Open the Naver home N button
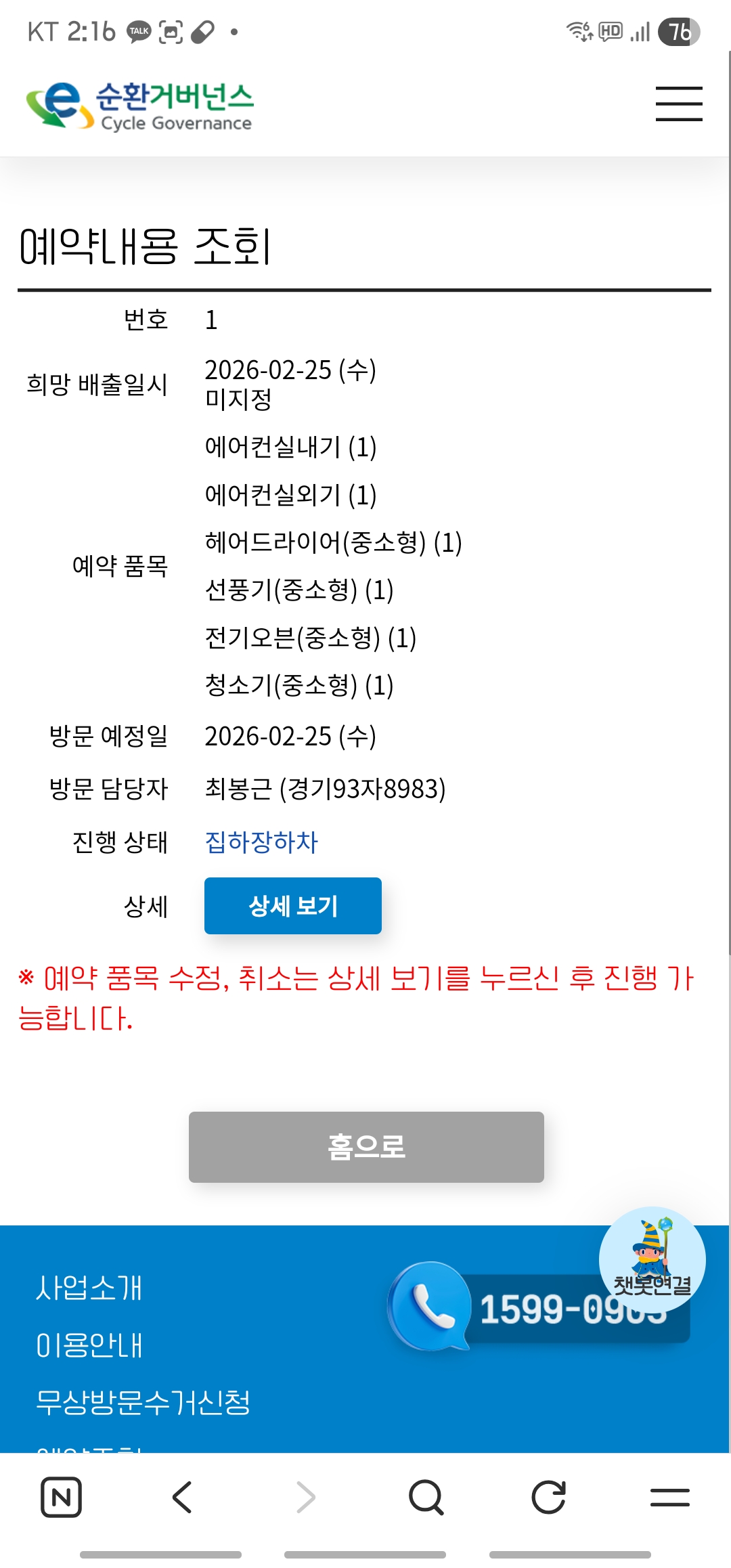Viewport: 731px width, 1568px height. 62,1497
